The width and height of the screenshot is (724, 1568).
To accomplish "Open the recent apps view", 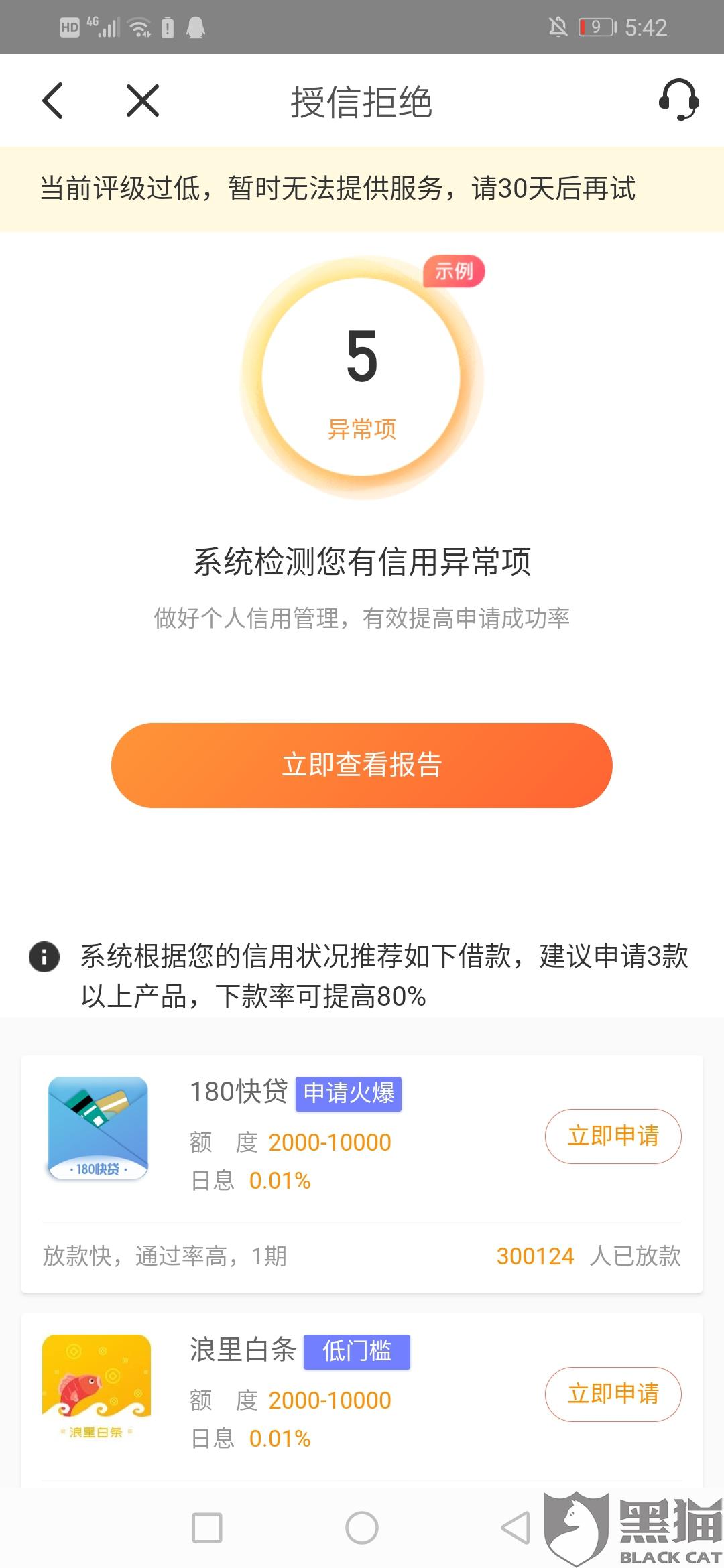I will 207,1528.
